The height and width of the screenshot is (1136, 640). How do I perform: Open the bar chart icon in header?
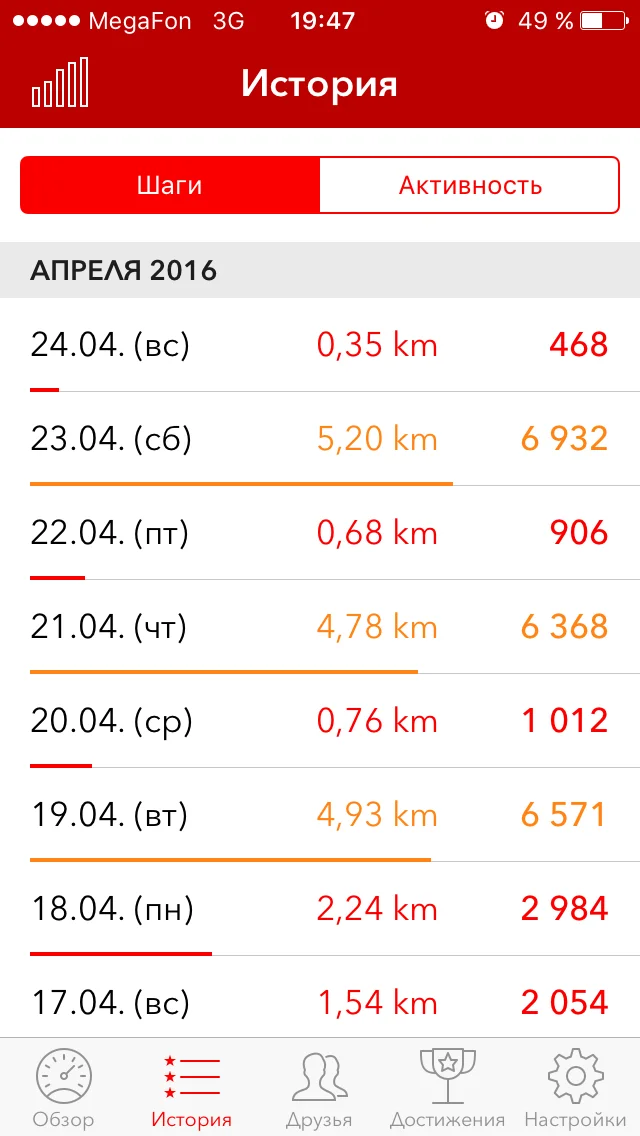60,83
